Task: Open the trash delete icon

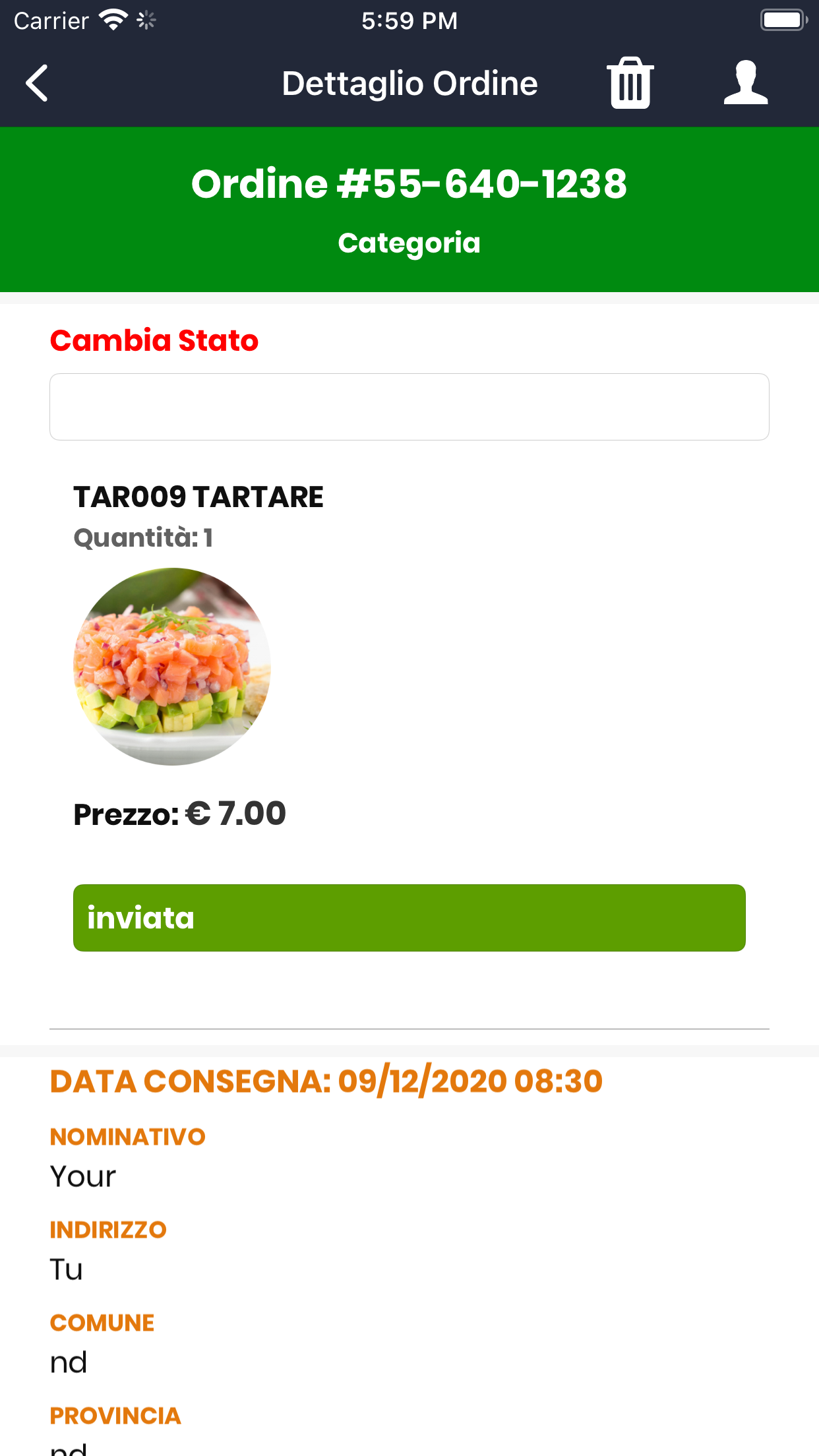Action: click(629, 82)
